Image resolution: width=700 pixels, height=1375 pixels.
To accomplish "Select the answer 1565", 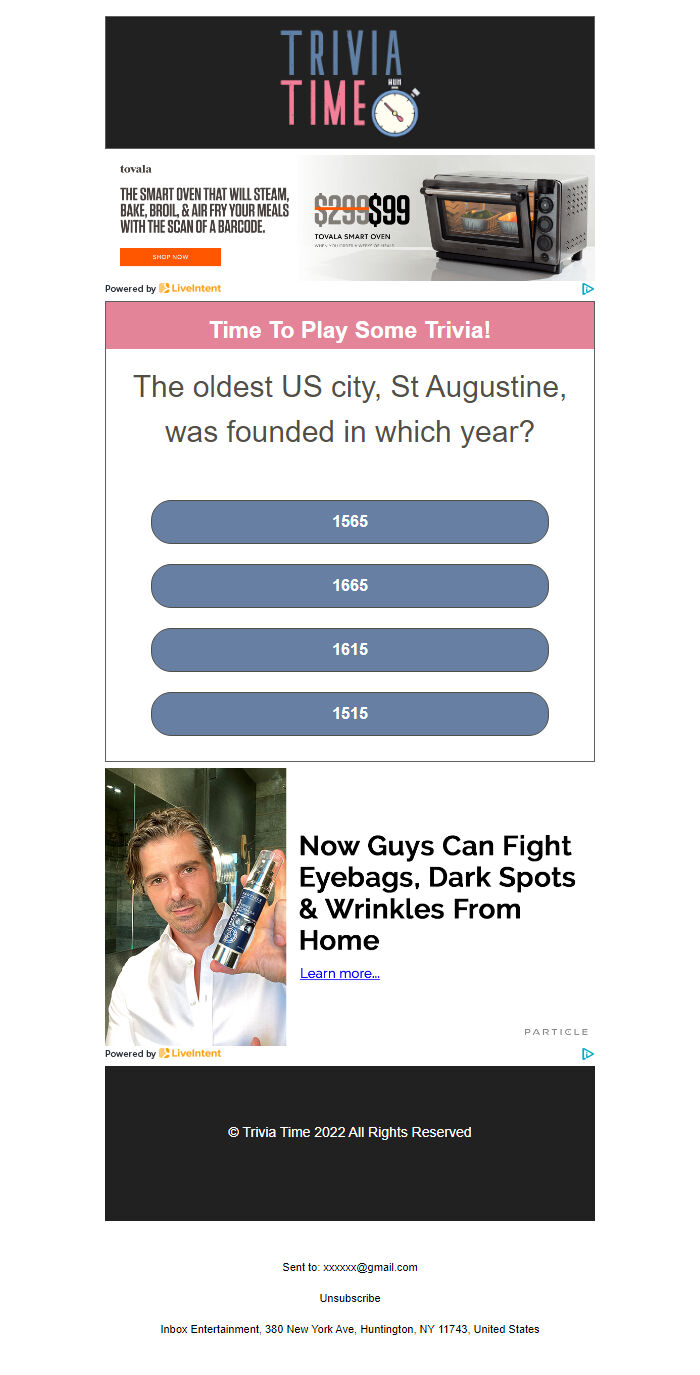I will (350, 522).
